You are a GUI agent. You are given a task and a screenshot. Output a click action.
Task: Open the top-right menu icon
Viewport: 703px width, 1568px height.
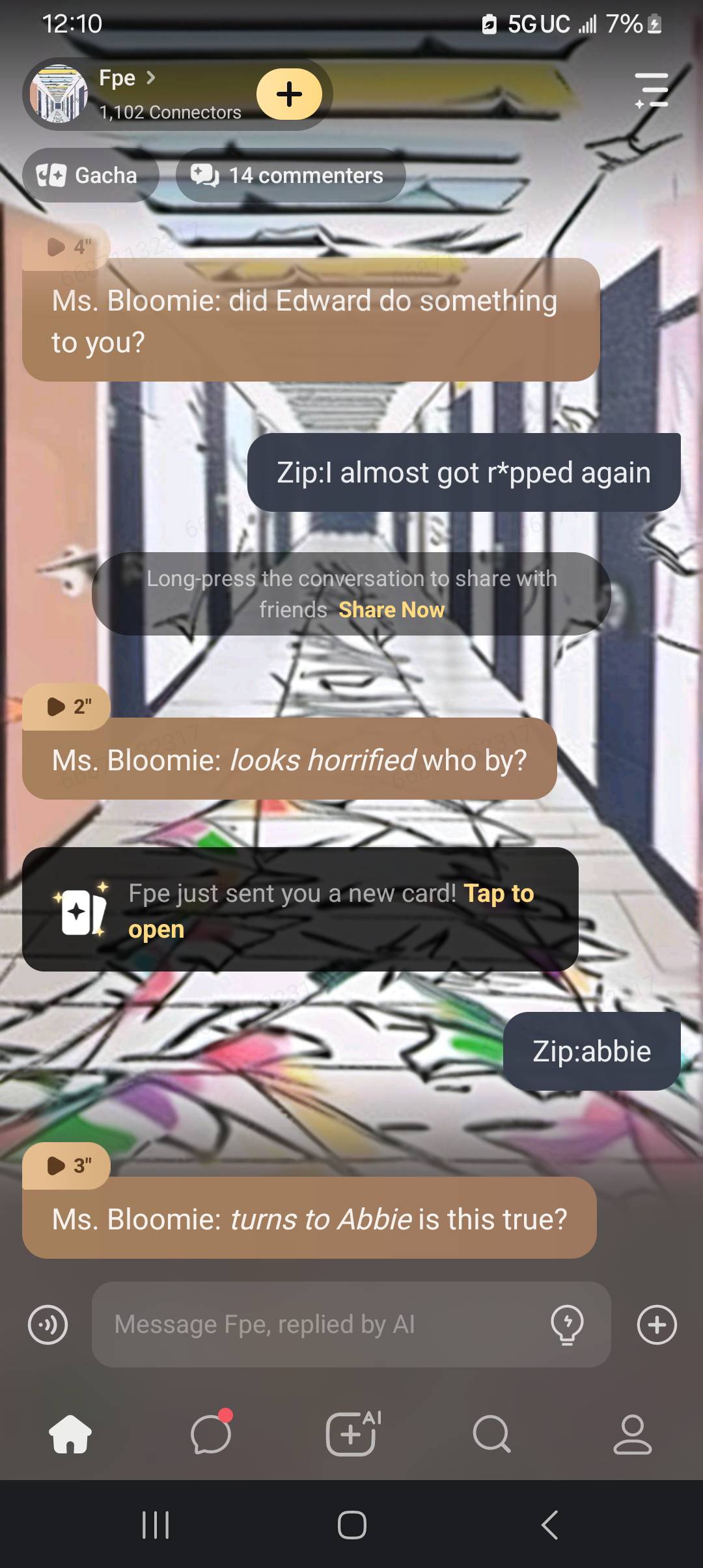pos(652,91)
